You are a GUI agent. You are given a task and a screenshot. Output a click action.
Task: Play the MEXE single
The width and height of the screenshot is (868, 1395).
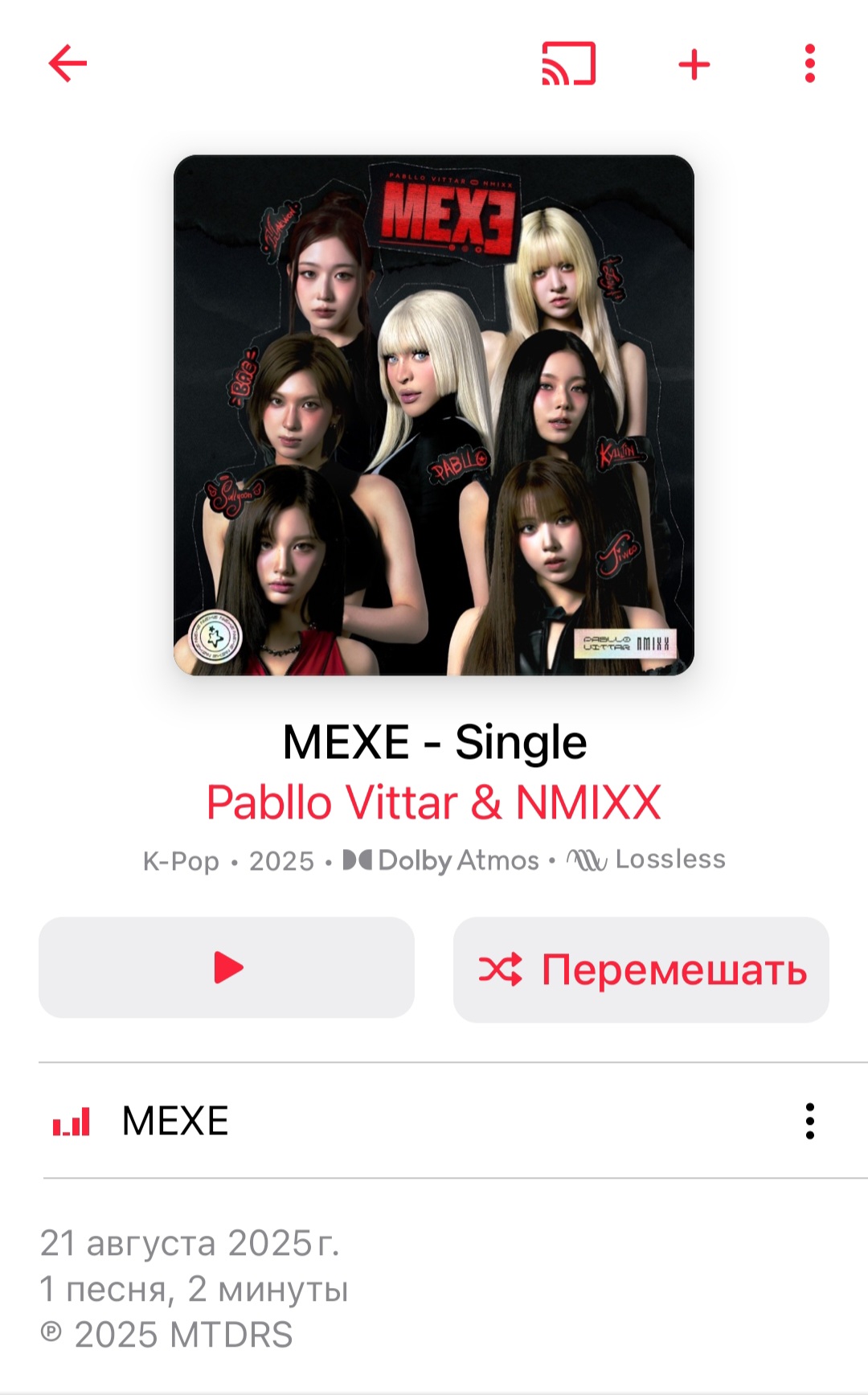click(227, 967)
